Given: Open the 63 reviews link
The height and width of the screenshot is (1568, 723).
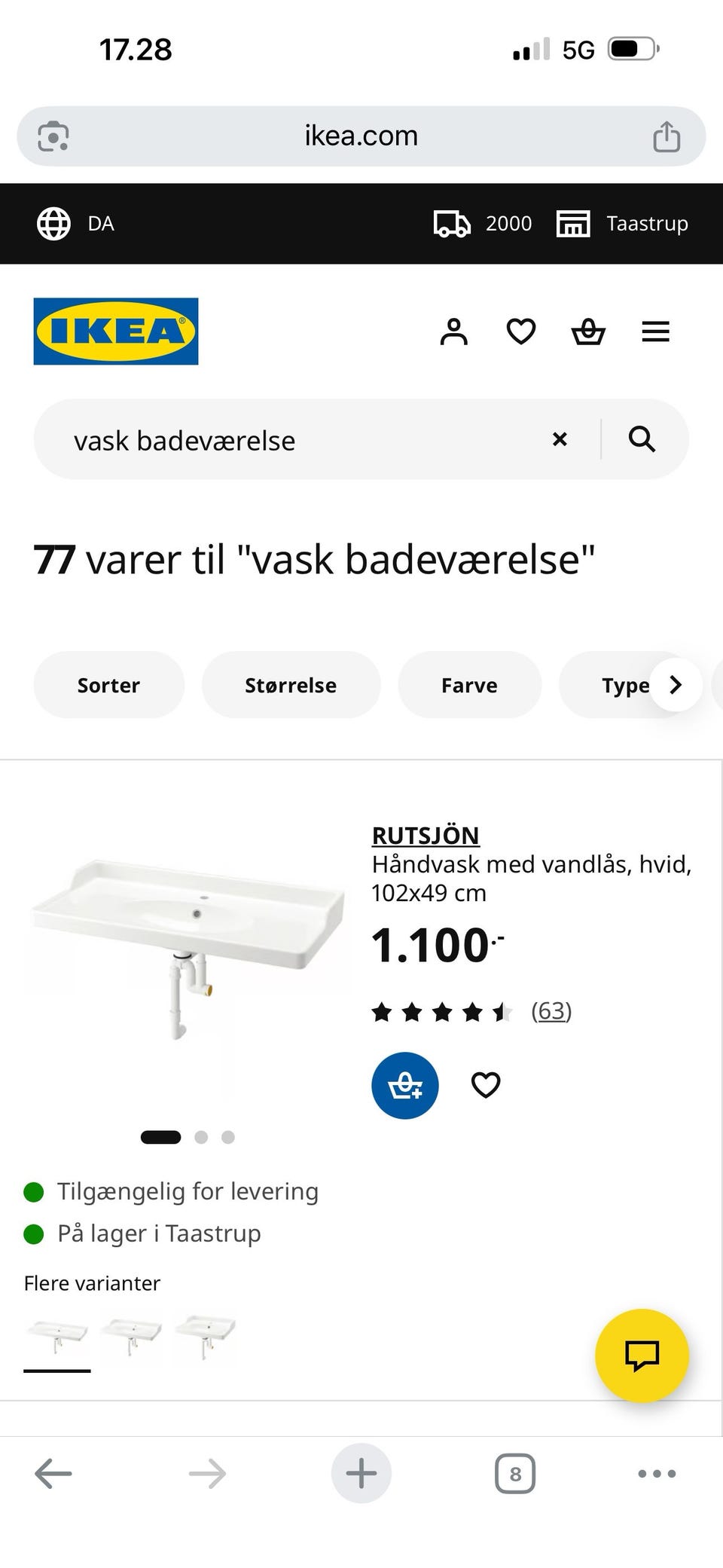Looking at the screenshot, I should pos(551,1010).
